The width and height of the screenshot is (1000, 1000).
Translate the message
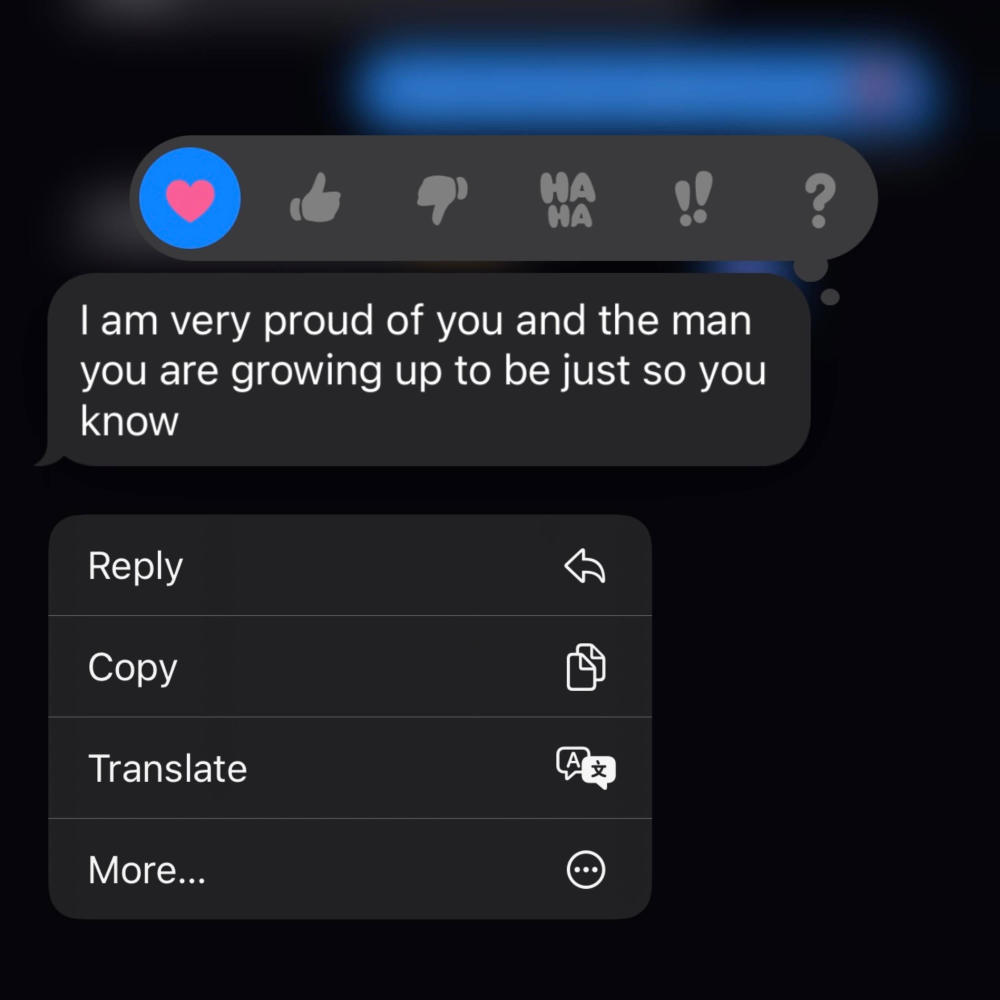click(x=350, y=768)
